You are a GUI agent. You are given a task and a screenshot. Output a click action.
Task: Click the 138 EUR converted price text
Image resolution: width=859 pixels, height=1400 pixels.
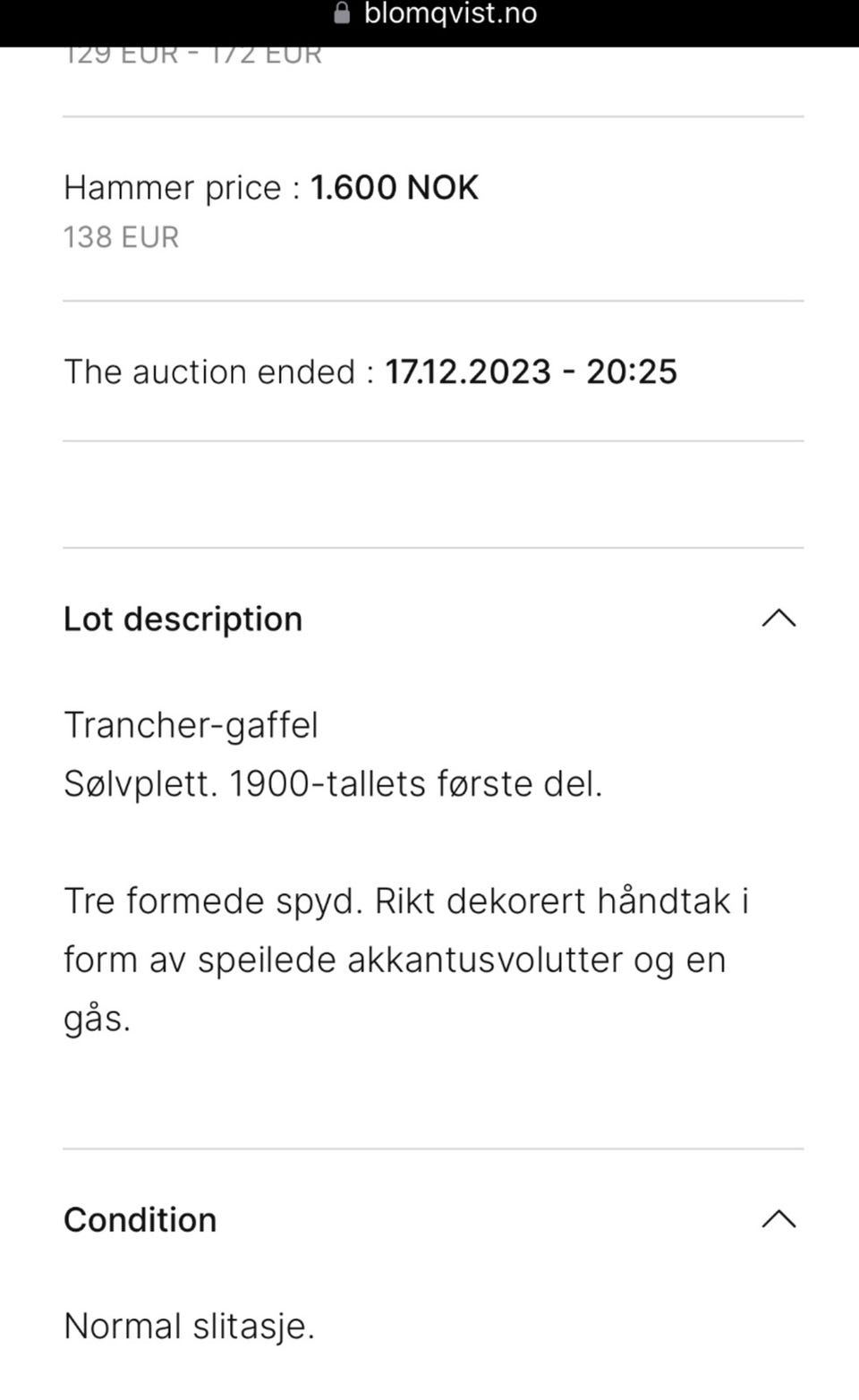(x=120, y=236)
